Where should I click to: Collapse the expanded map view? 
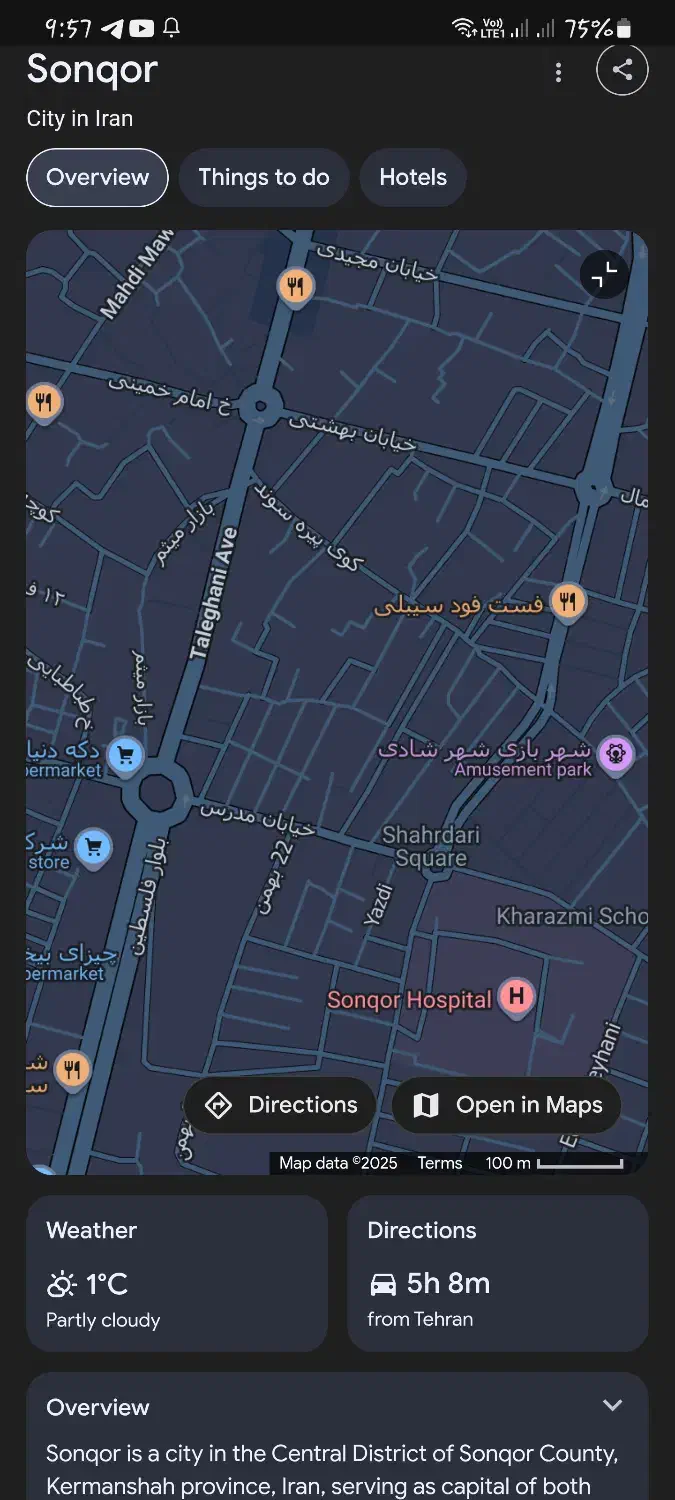pyautogui.click(x=604, y=274)
